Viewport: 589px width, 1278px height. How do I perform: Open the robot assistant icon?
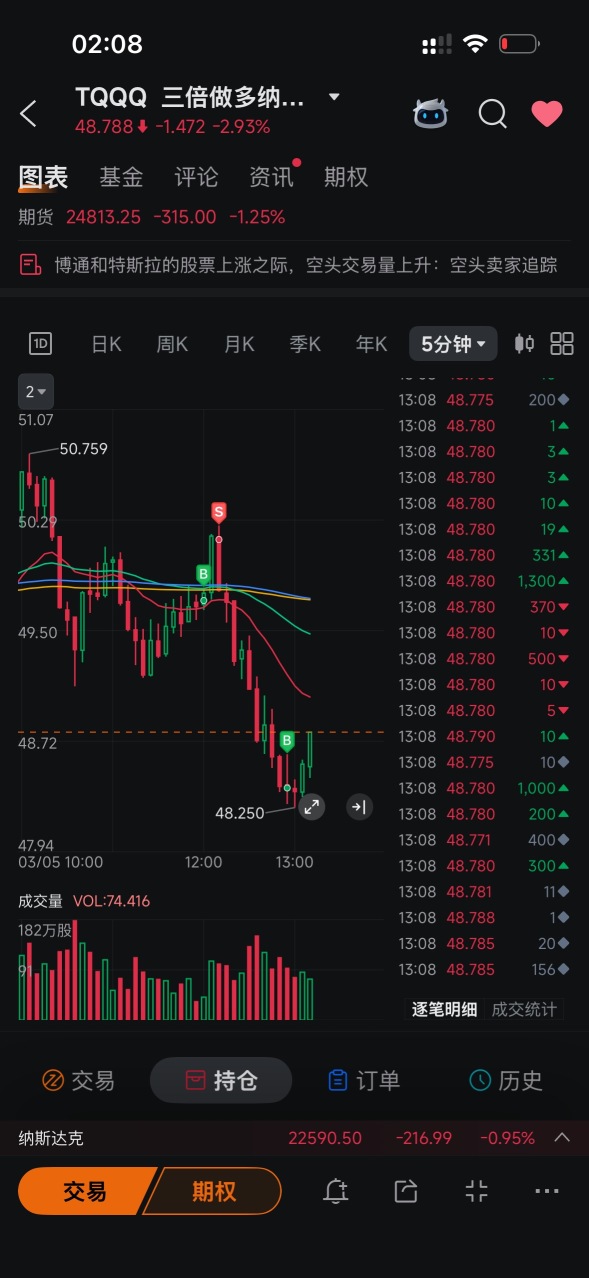click(431, 113)
